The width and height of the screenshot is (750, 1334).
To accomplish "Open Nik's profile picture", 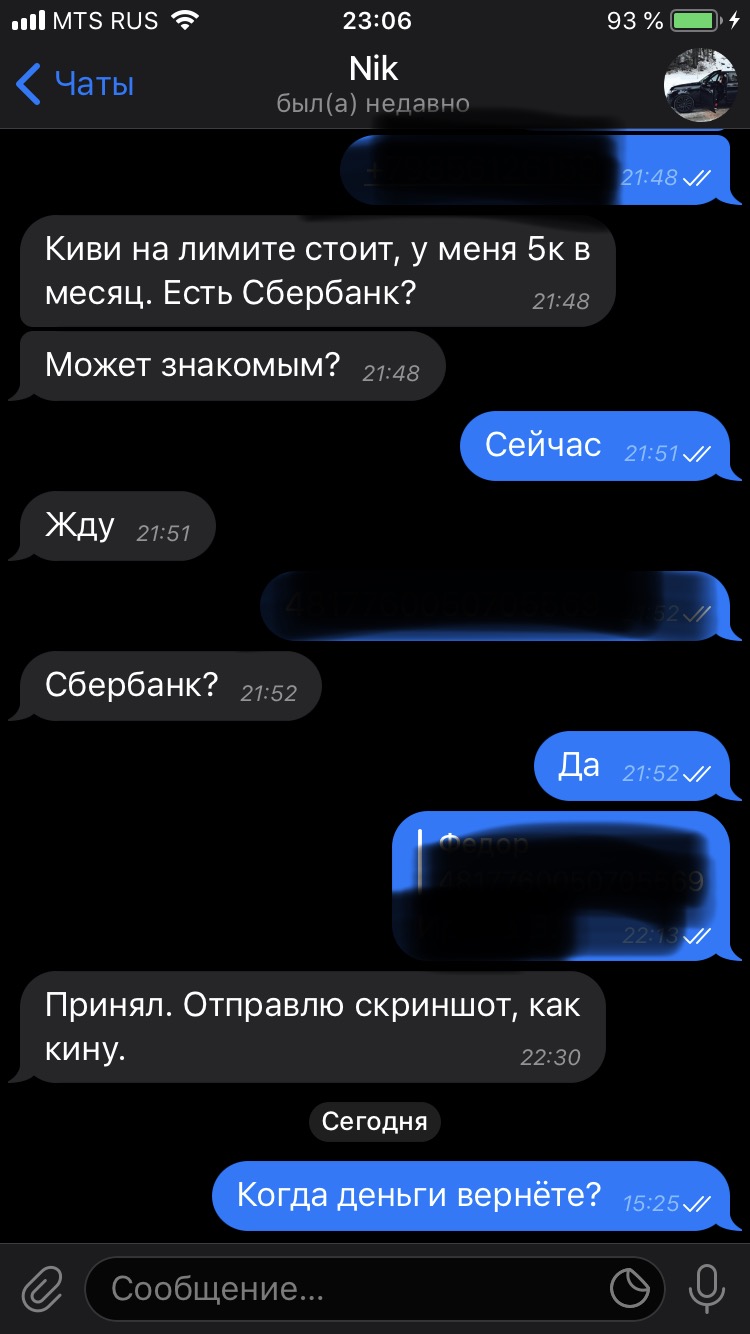I will tap(701, 84).
